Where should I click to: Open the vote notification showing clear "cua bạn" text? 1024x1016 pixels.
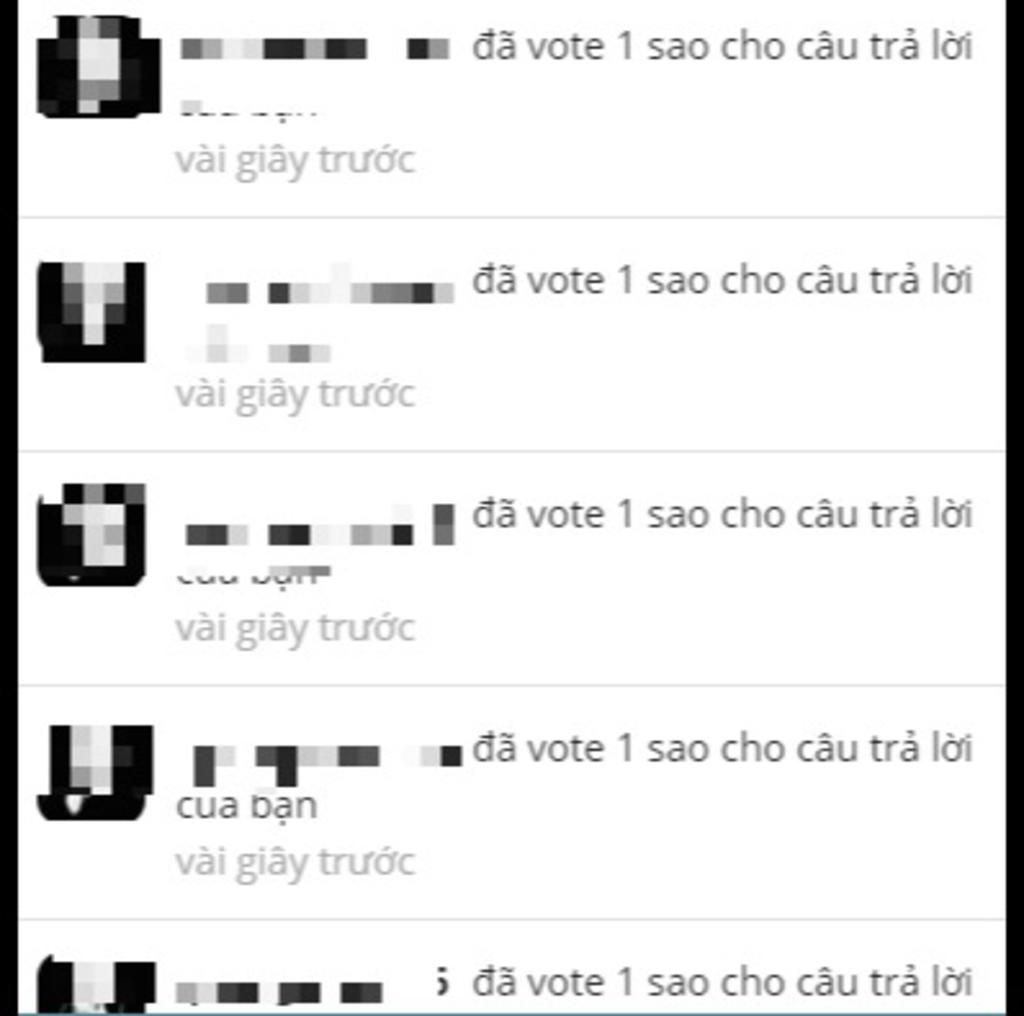[573, 800]
